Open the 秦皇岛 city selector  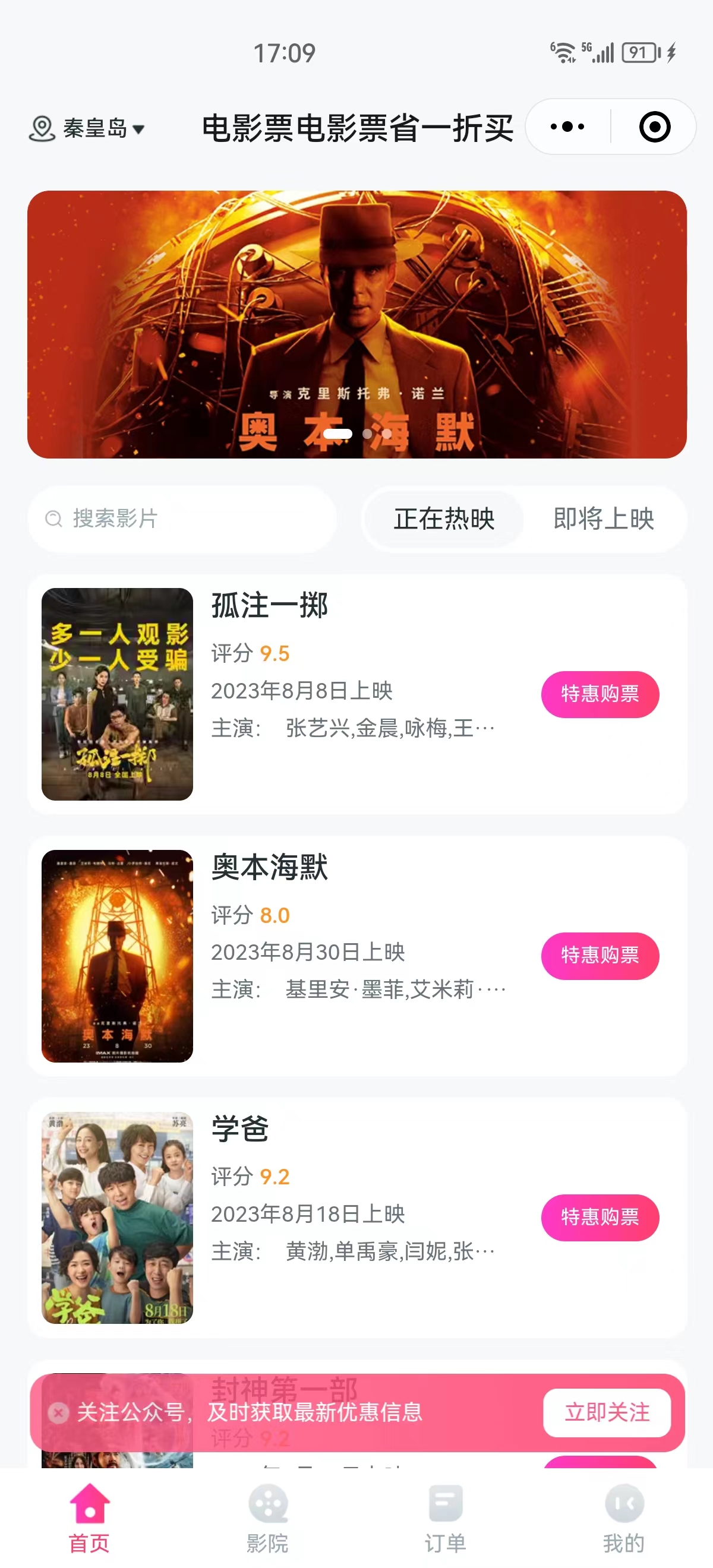tap(87, 128)
